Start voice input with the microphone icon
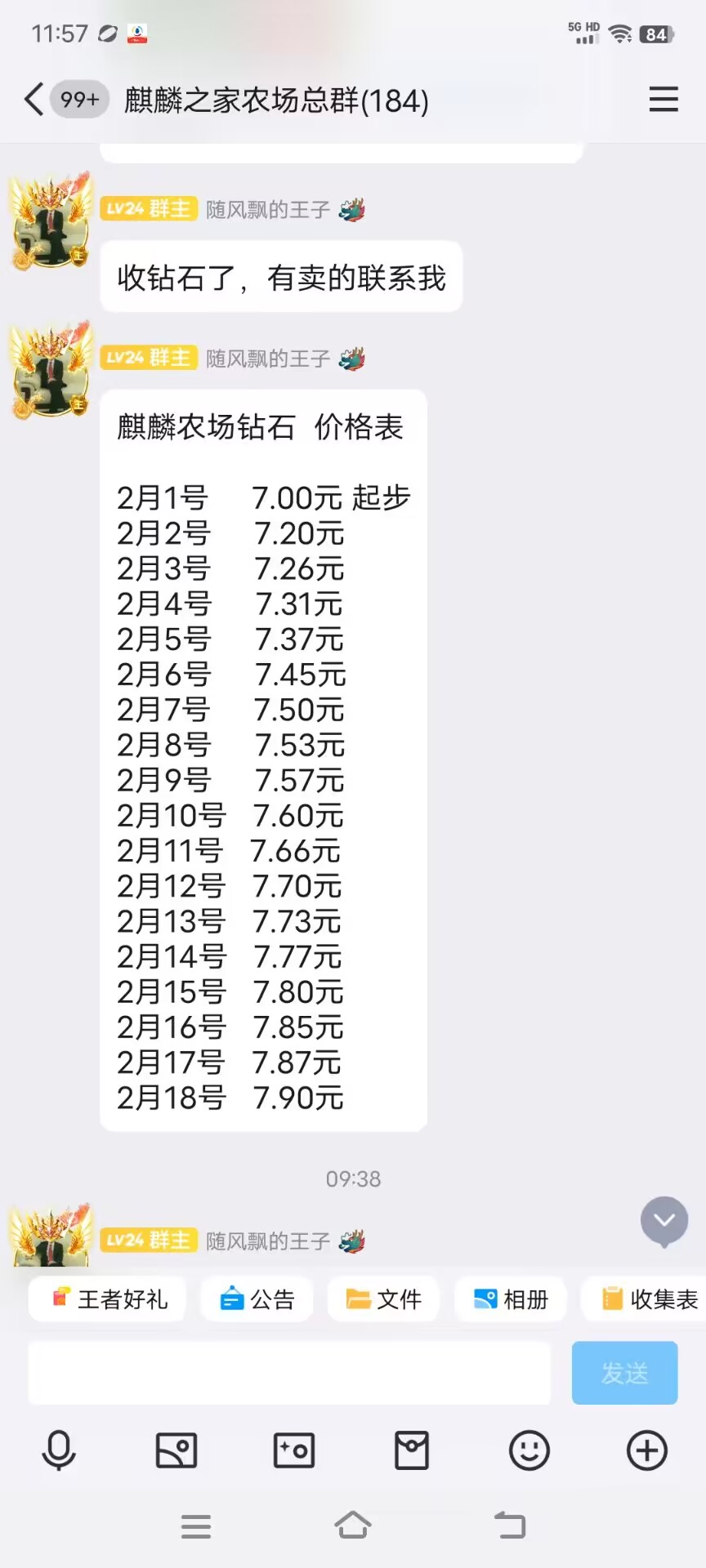Image resolution: width=706 pixels, height=1568 pixels. pos(59,1450)
